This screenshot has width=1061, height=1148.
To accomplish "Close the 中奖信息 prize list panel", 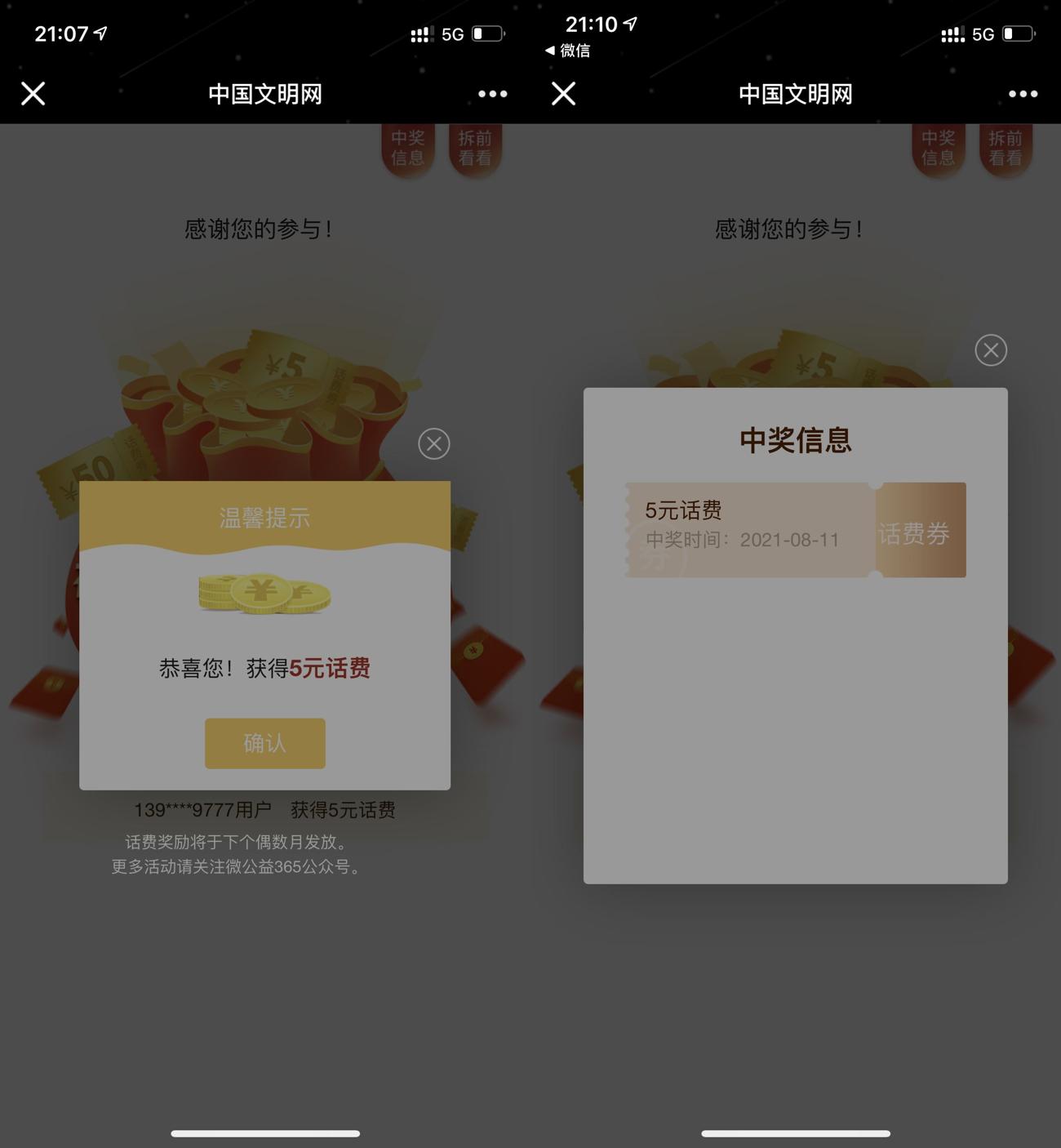I will (x=990, y=350).
